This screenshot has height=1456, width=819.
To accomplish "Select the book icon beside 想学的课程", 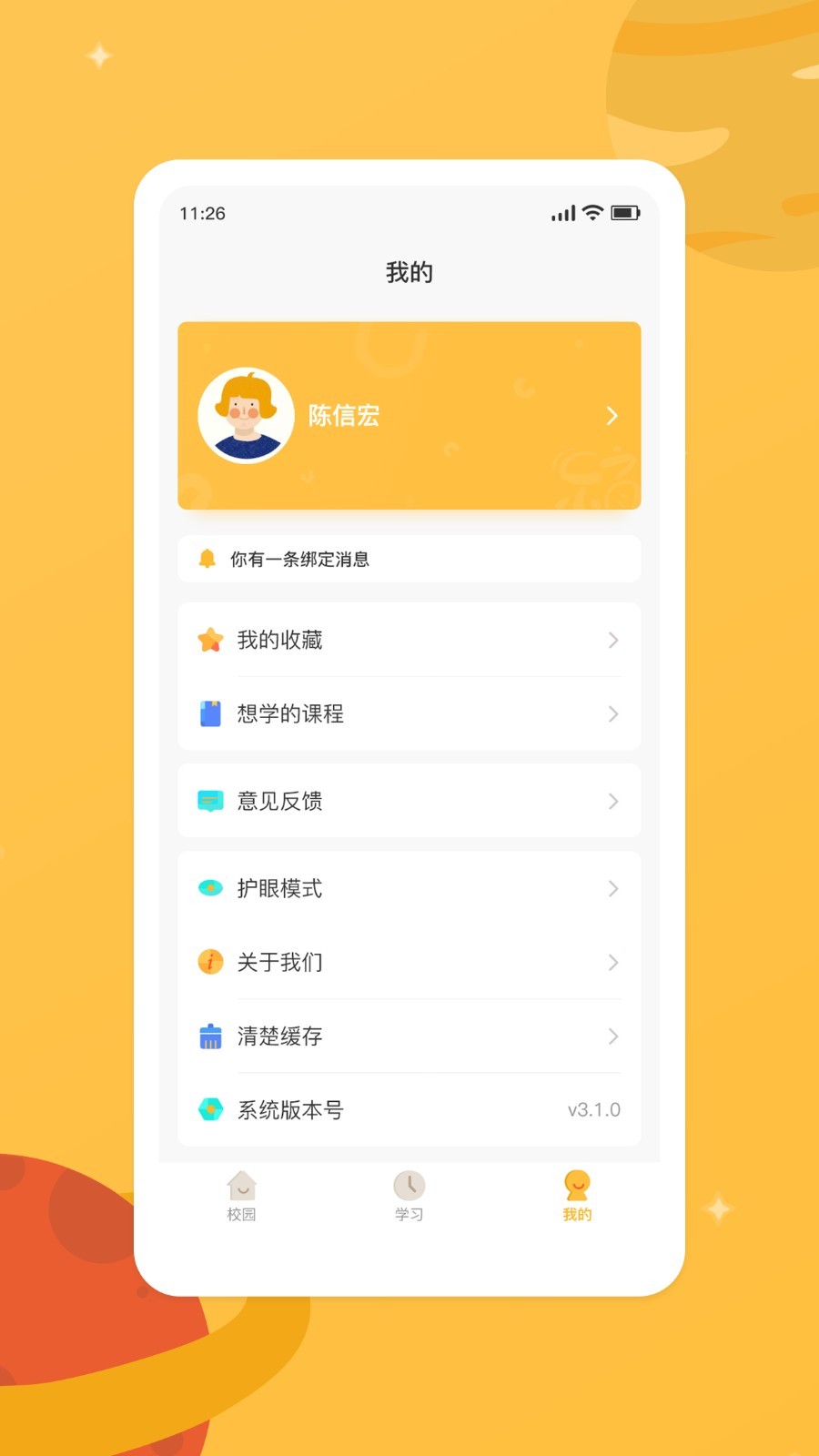I will coord(210,714).
